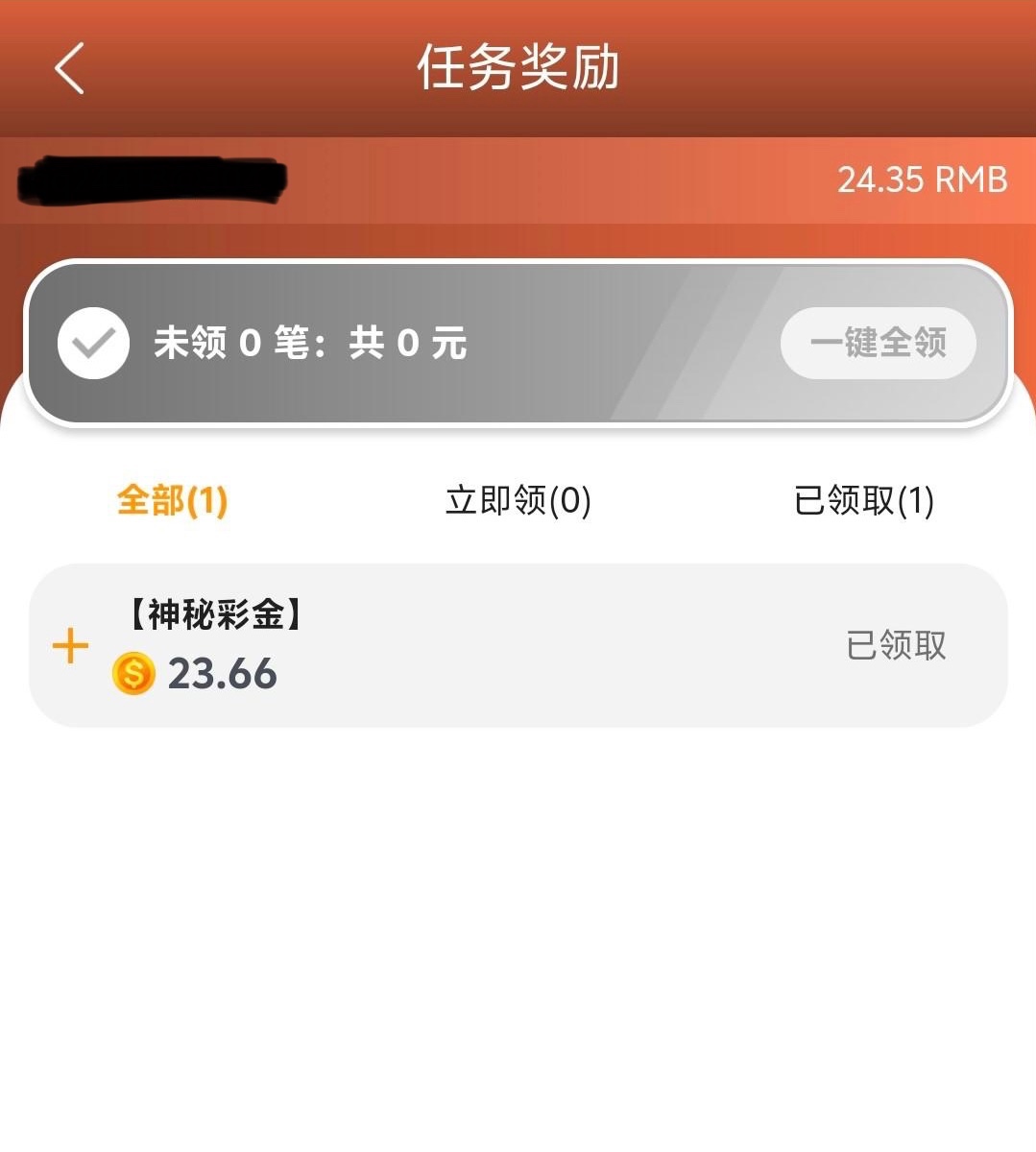
Task: Expand the 神秘彩金 reward entry
Action: coord(70,646)
